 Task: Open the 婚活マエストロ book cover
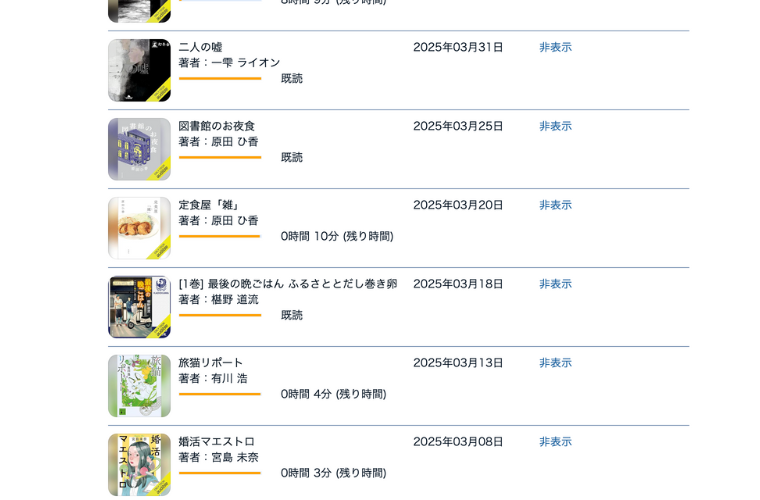coord(139,465)
